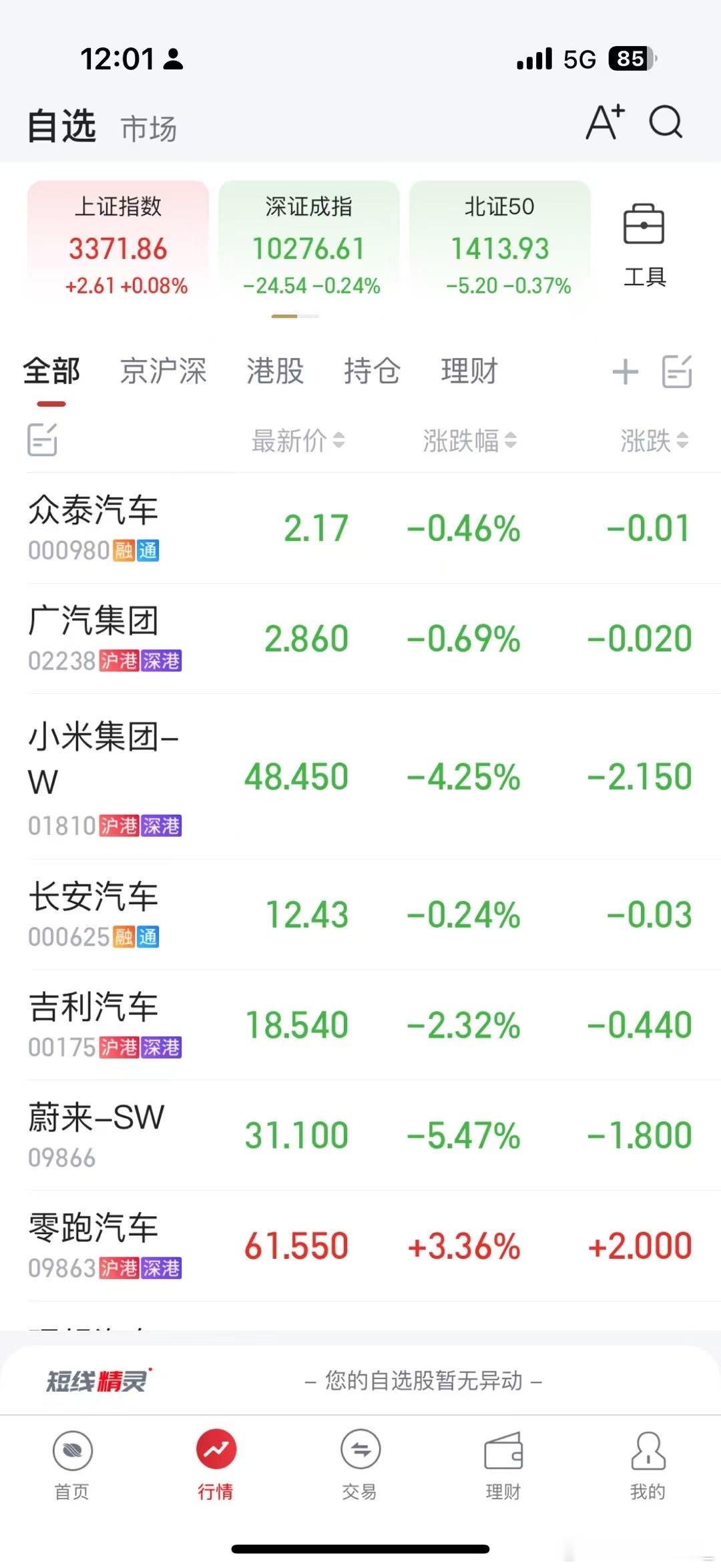Sort list by 最新价

pyautogui.click(x=298, y=440)
